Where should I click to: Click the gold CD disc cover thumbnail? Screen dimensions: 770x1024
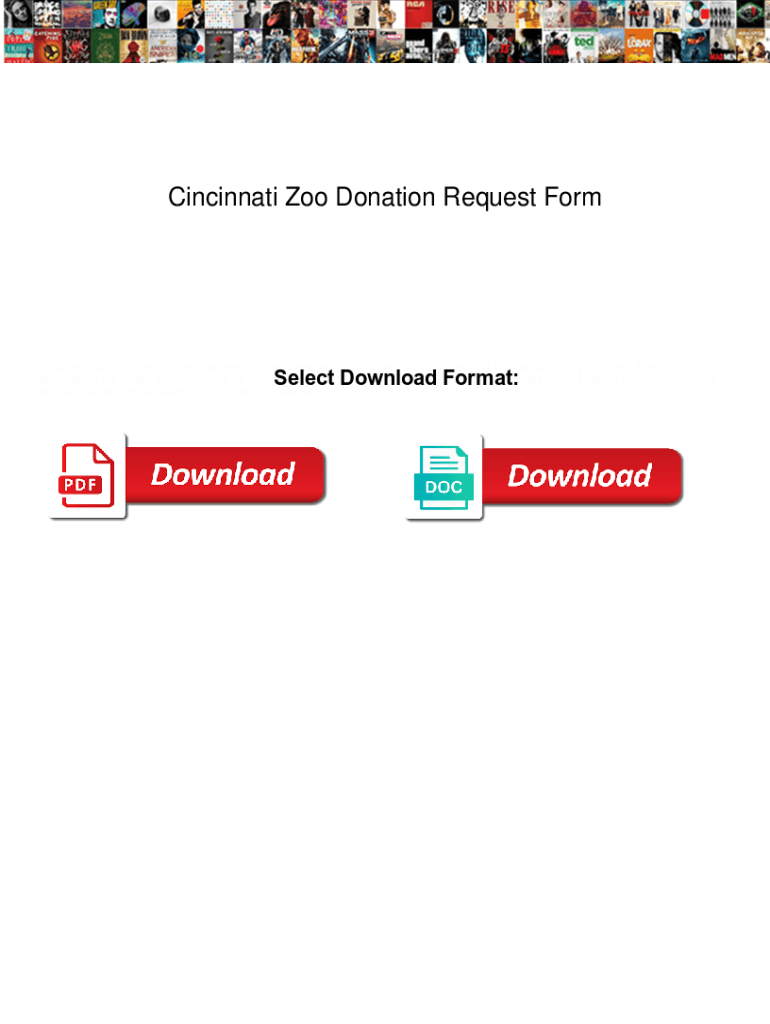tap(695, 16)
